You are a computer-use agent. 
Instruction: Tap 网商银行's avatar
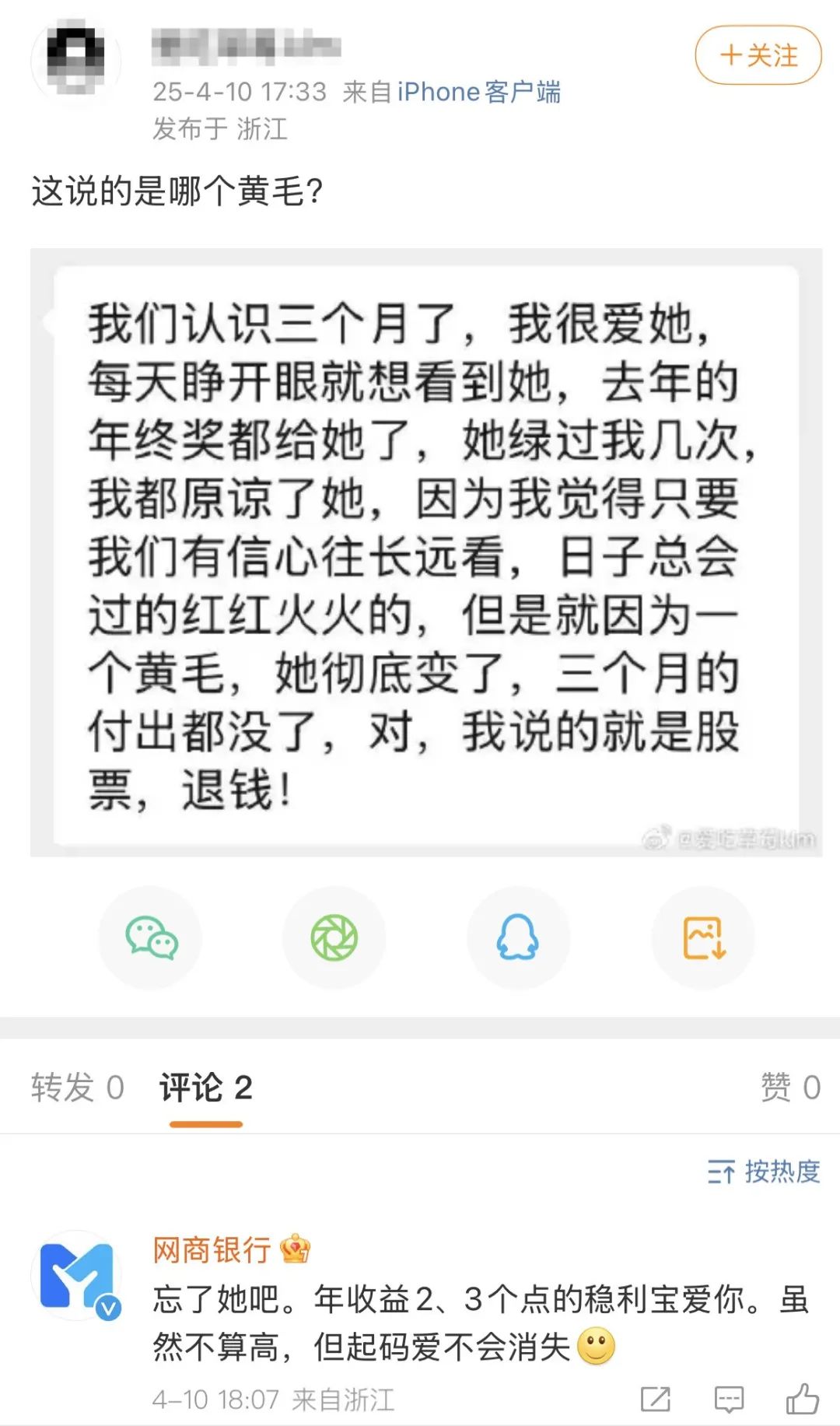pyautogui.click(x=76, y=1275)
